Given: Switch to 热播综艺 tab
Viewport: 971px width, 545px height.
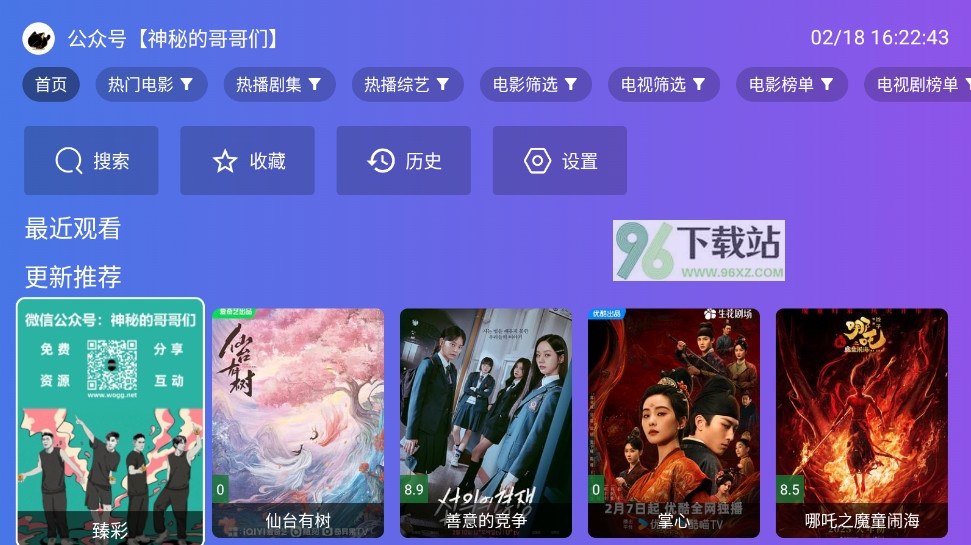Looking at the screenshot, I should tap(407, 85).
